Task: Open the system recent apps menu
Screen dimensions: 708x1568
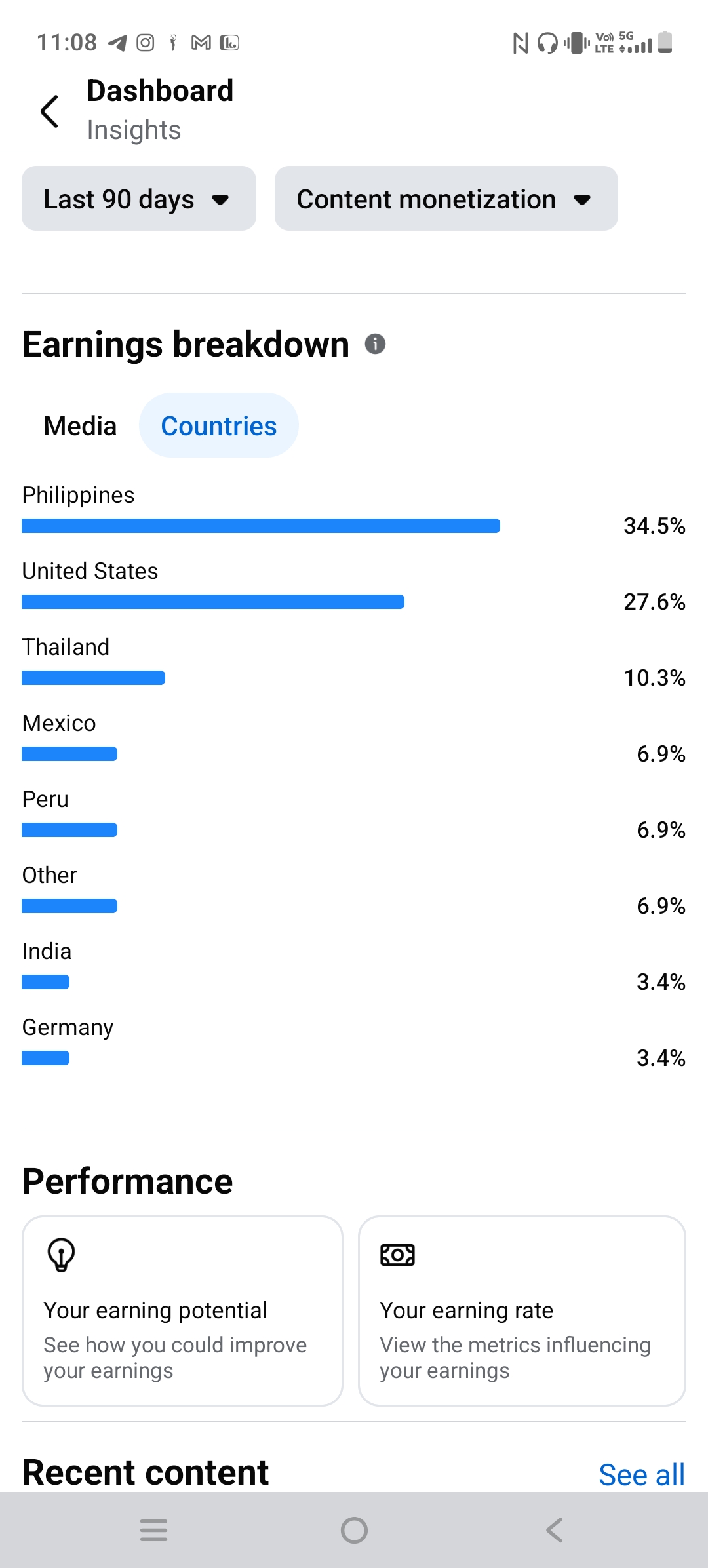Action: (153, 1531)
